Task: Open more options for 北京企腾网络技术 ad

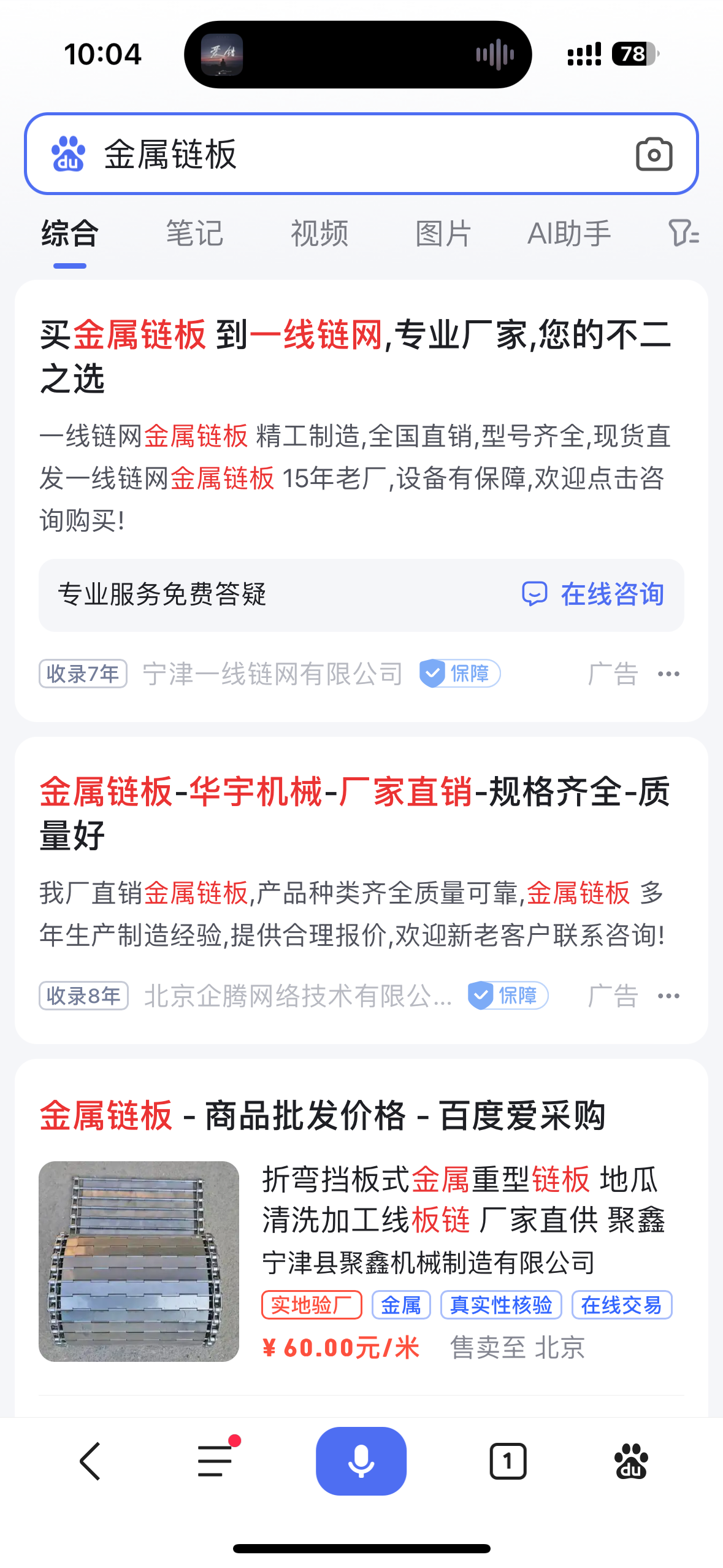Action: [668, 996]
